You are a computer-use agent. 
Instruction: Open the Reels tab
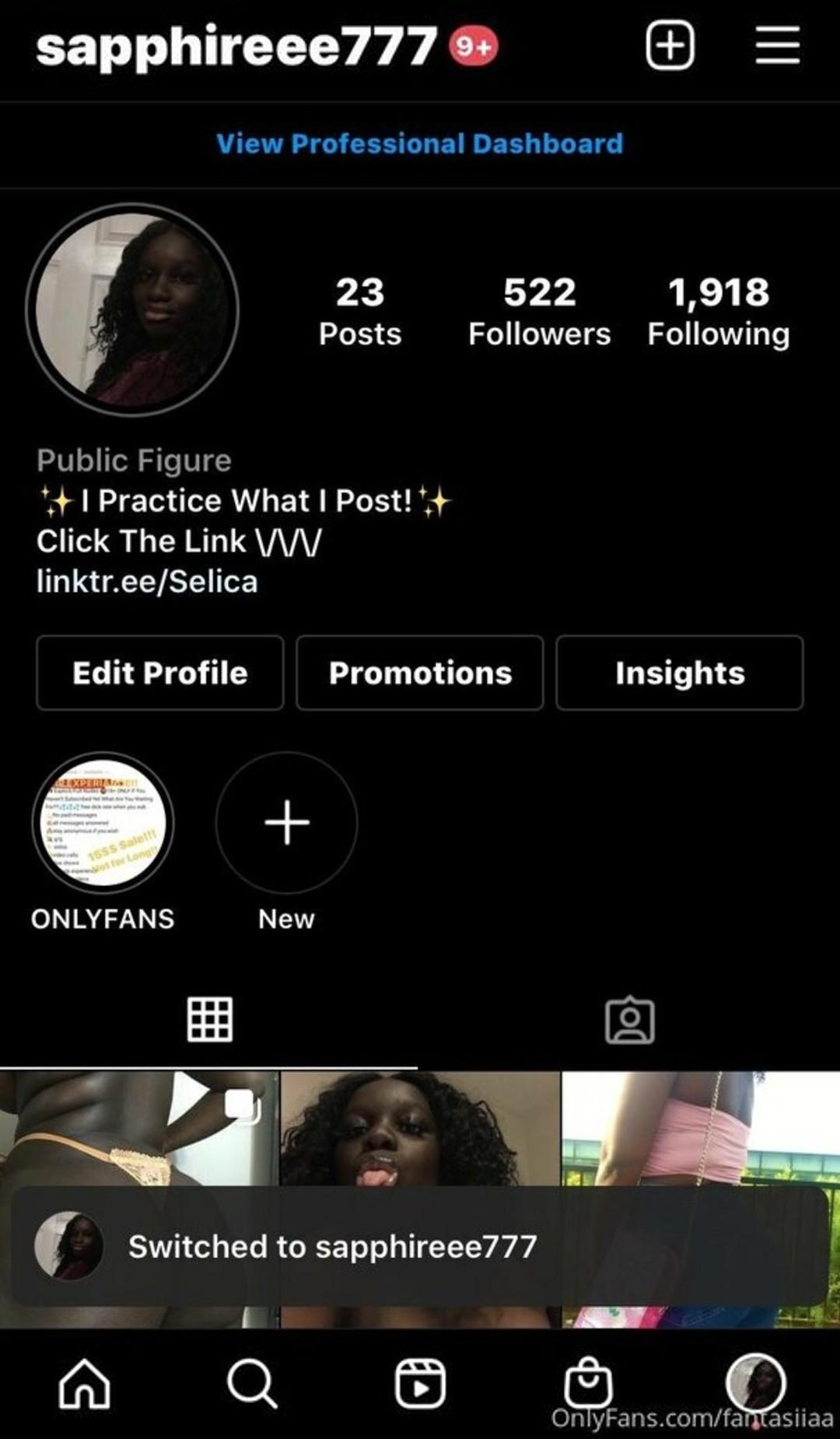420,1385
